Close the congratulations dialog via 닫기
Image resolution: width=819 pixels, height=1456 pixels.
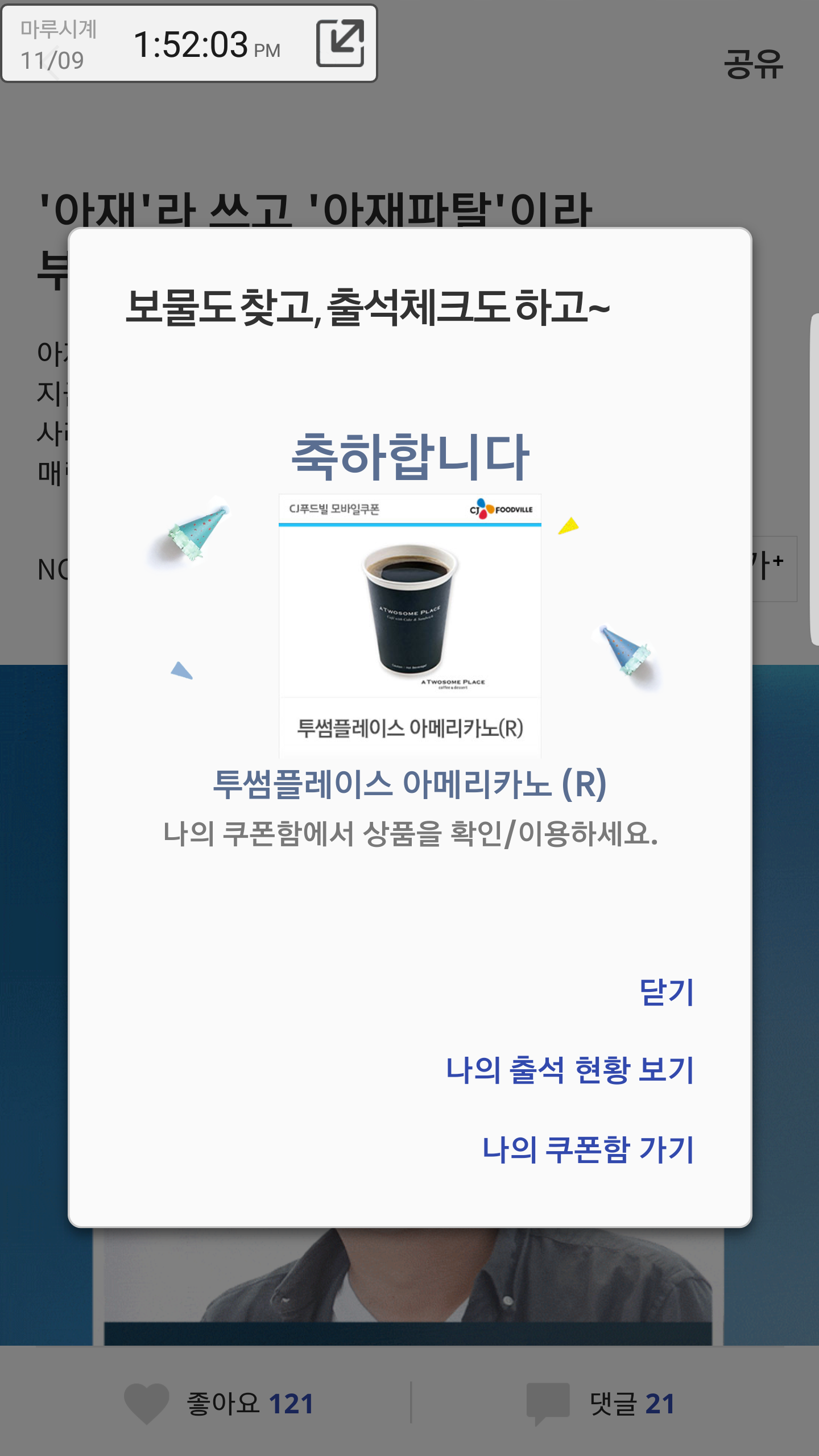coord(667,992)
